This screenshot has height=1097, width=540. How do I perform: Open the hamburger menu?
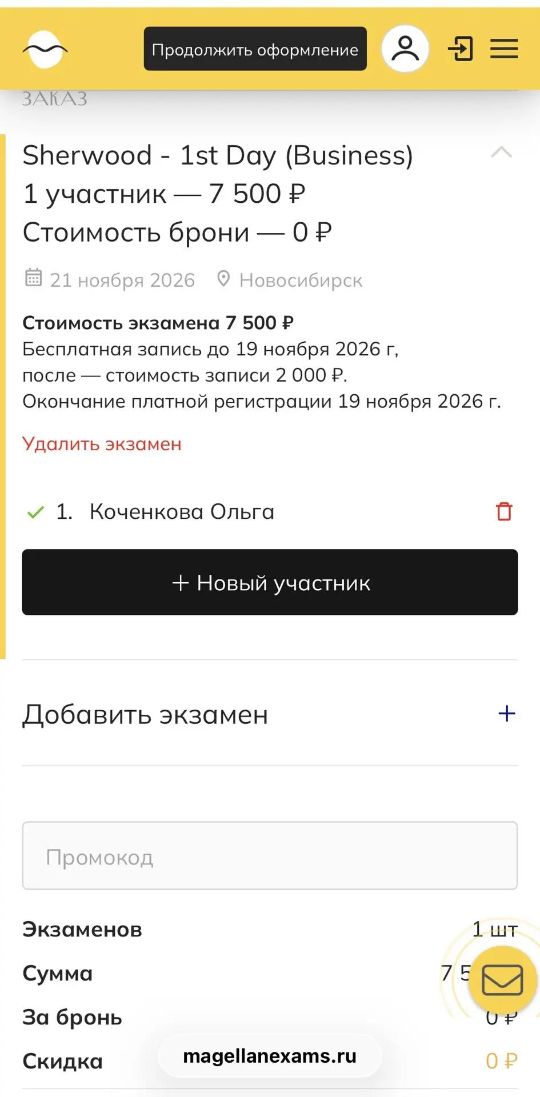[504, 49]
